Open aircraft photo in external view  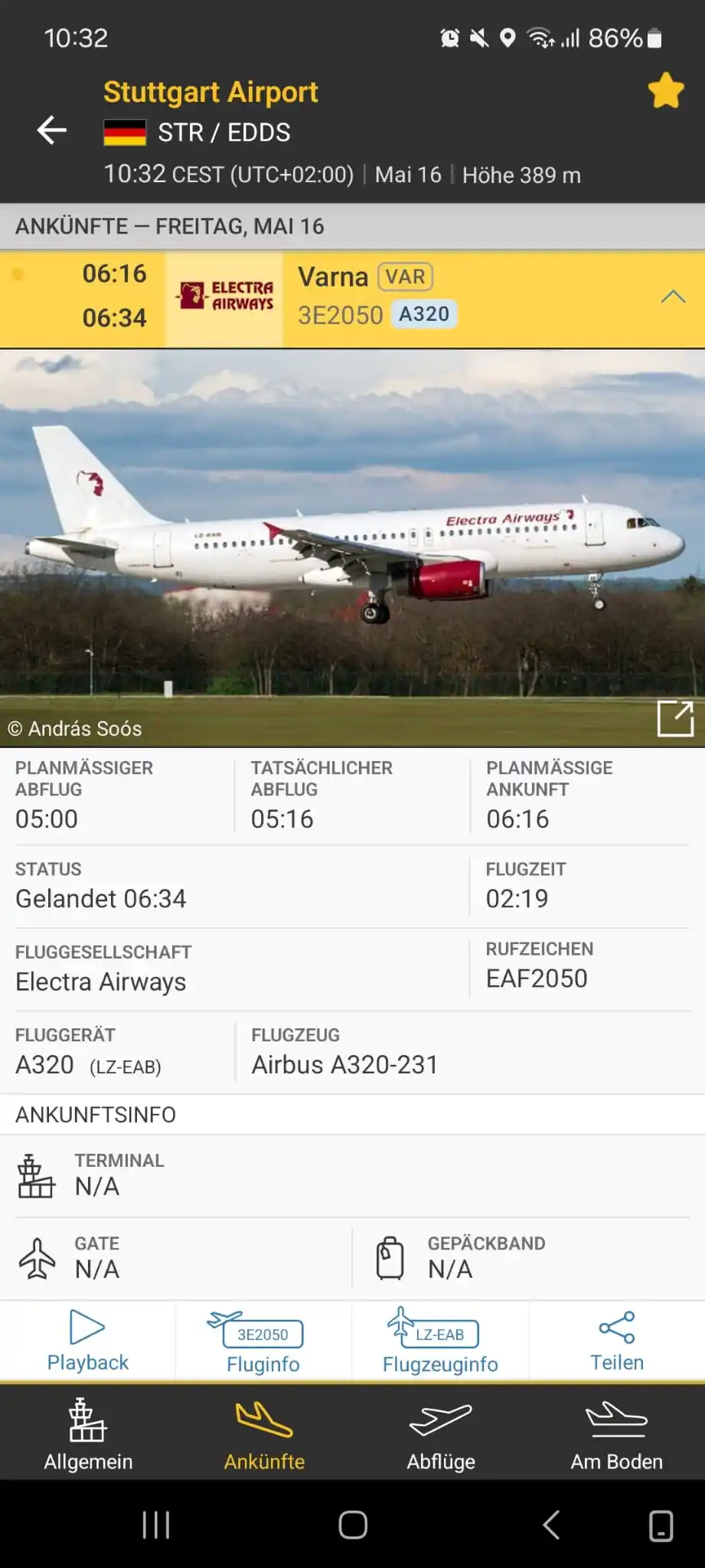point(675,718)
